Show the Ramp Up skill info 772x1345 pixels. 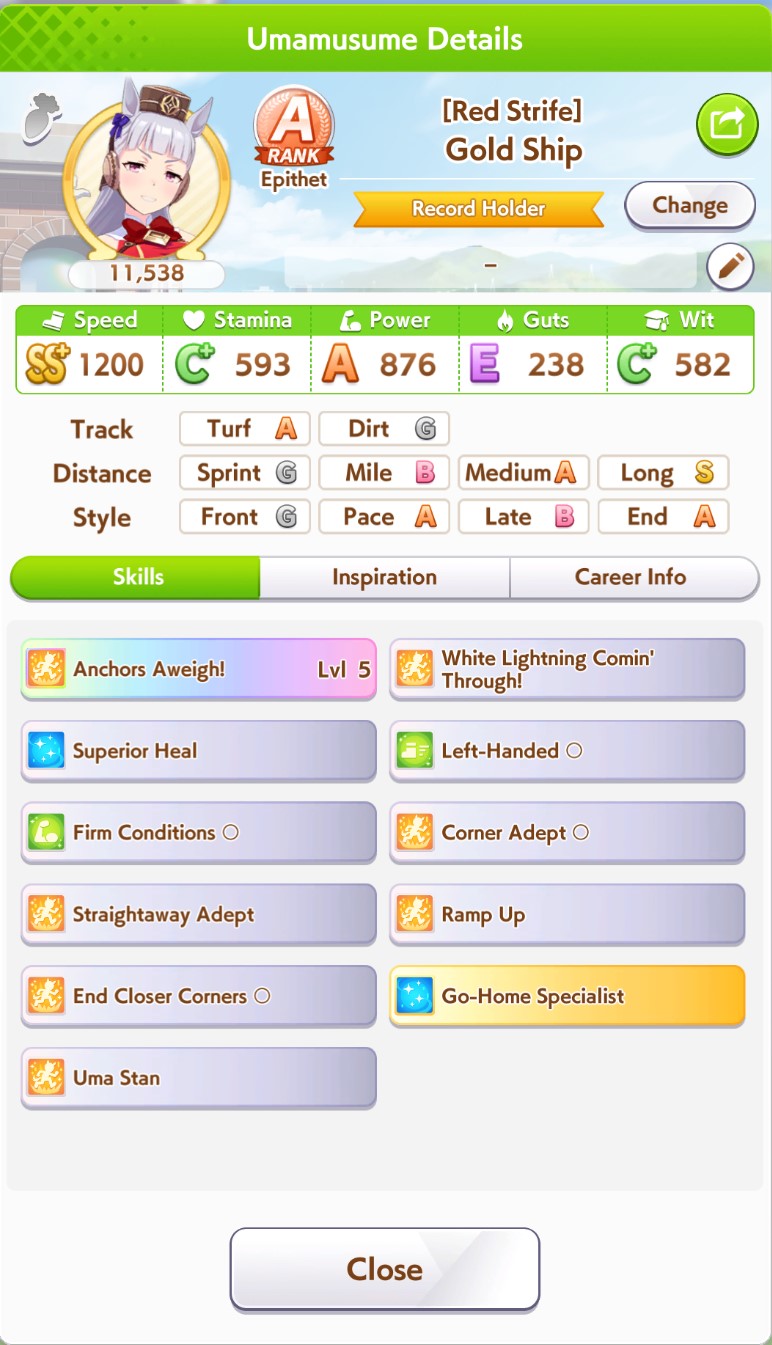point(567,915)
